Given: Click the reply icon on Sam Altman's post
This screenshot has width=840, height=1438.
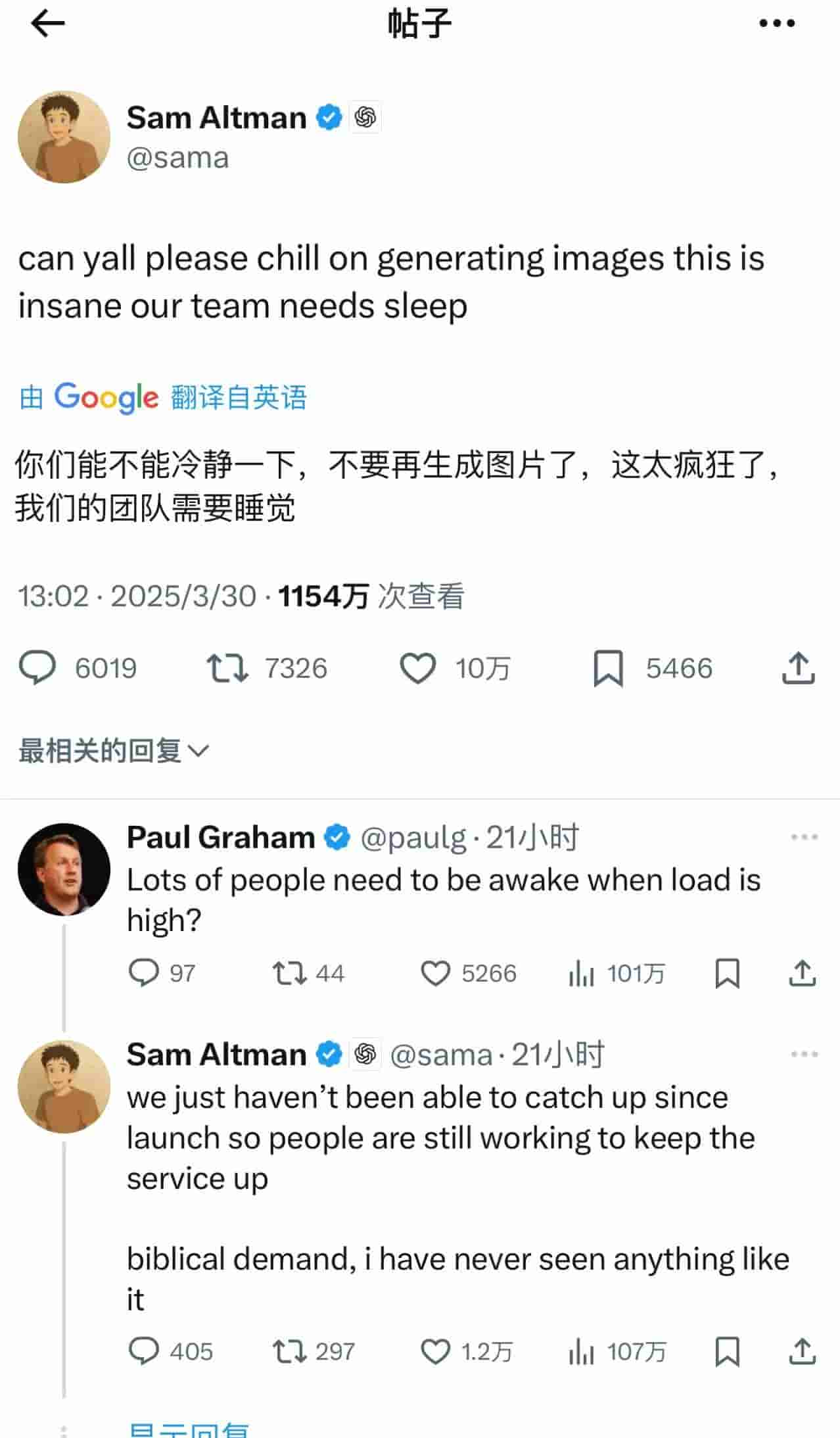Looking at the screenshot, I should (41, 668).
